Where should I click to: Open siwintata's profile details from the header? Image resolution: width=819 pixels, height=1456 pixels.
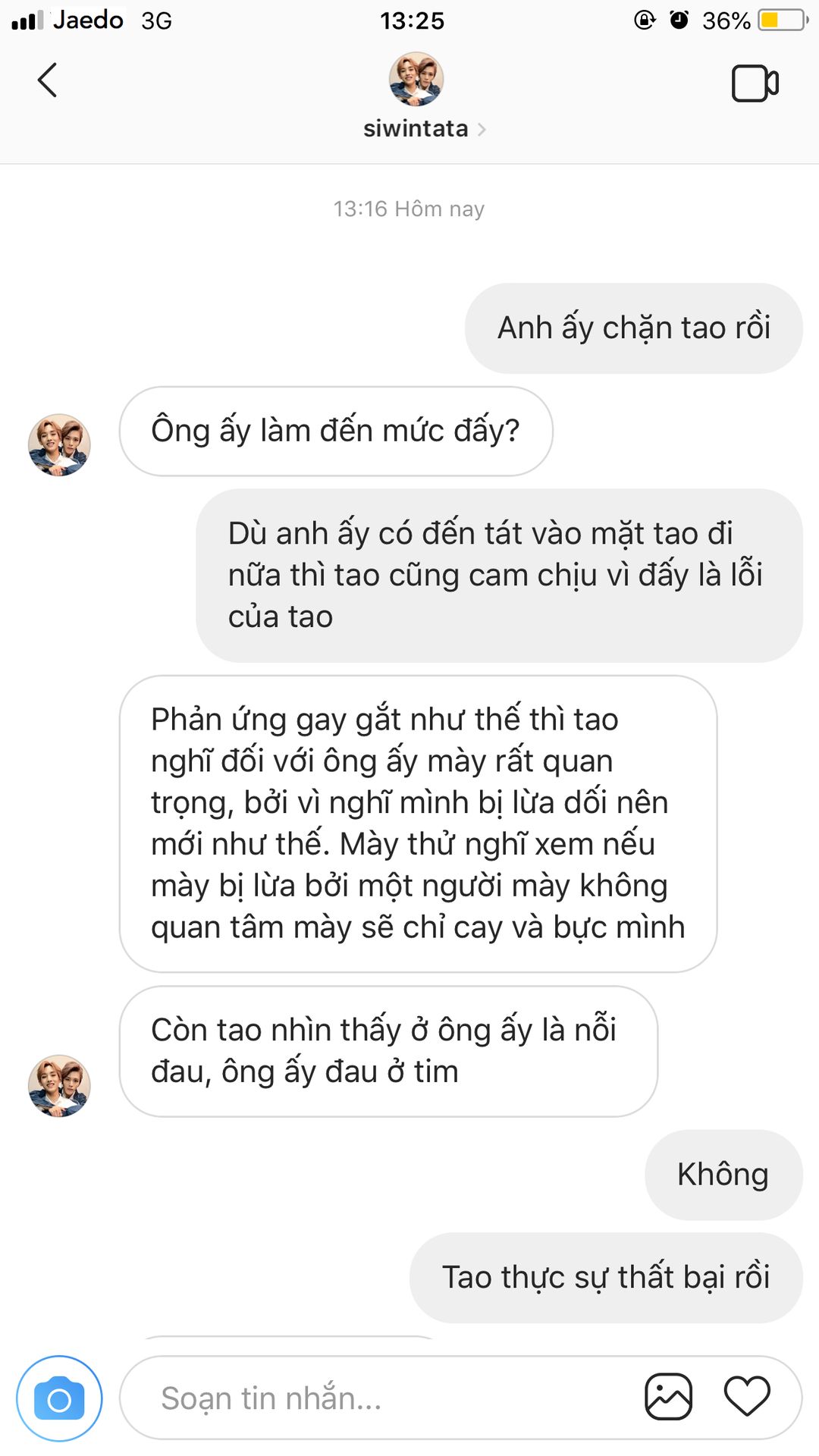pyautogui.click(x=416, y=128)
